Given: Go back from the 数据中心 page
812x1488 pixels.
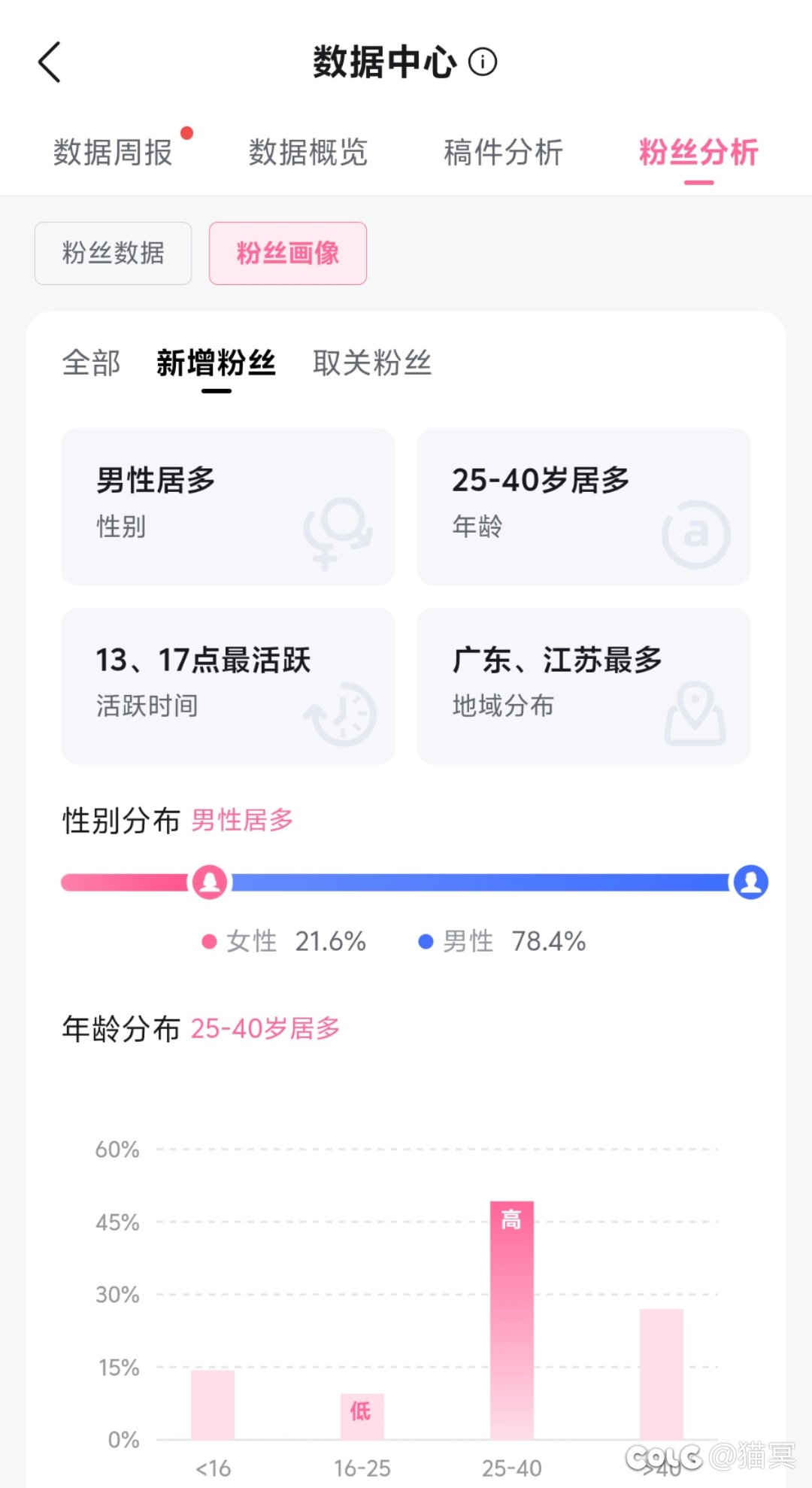Looking at the screenshot, I should (50, 62).
